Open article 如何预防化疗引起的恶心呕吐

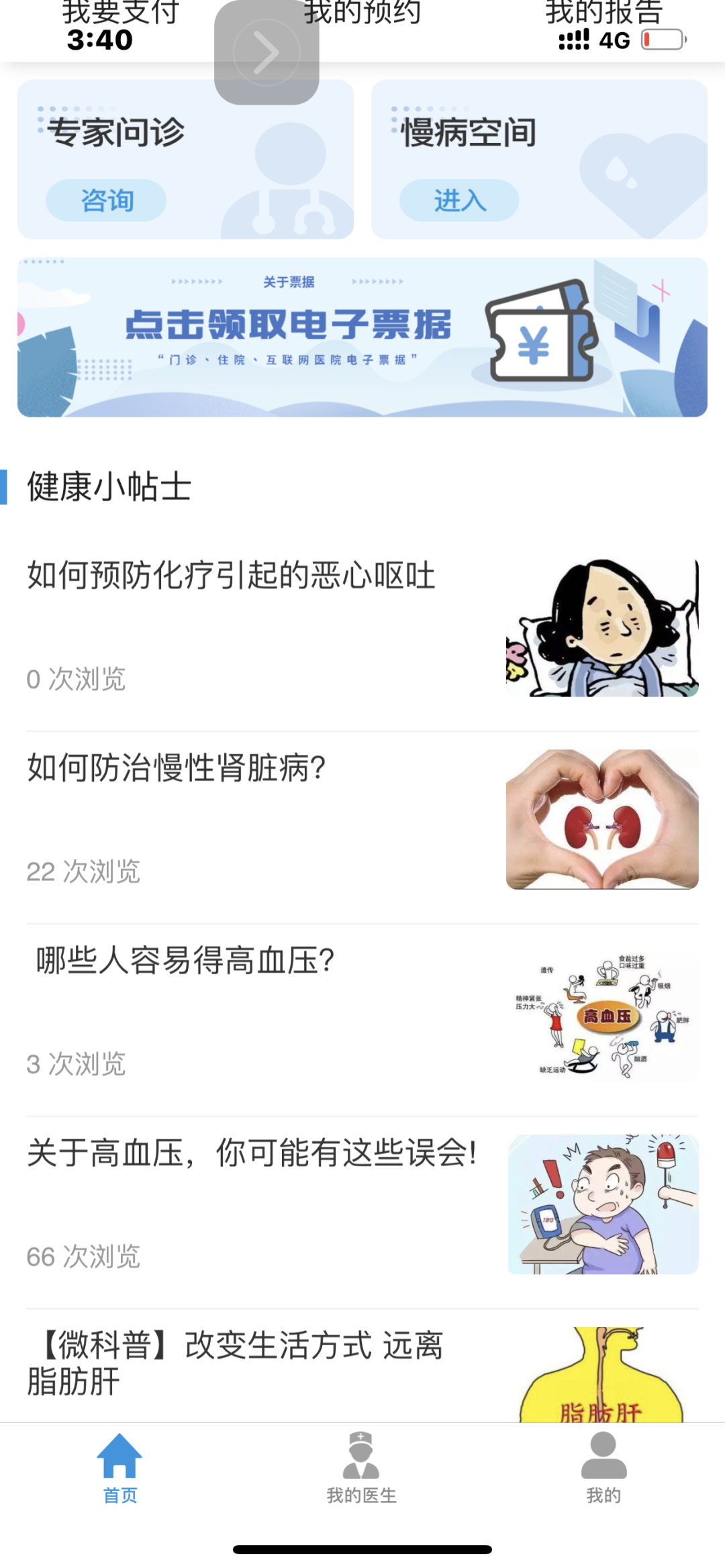click(x=232, y=576)
